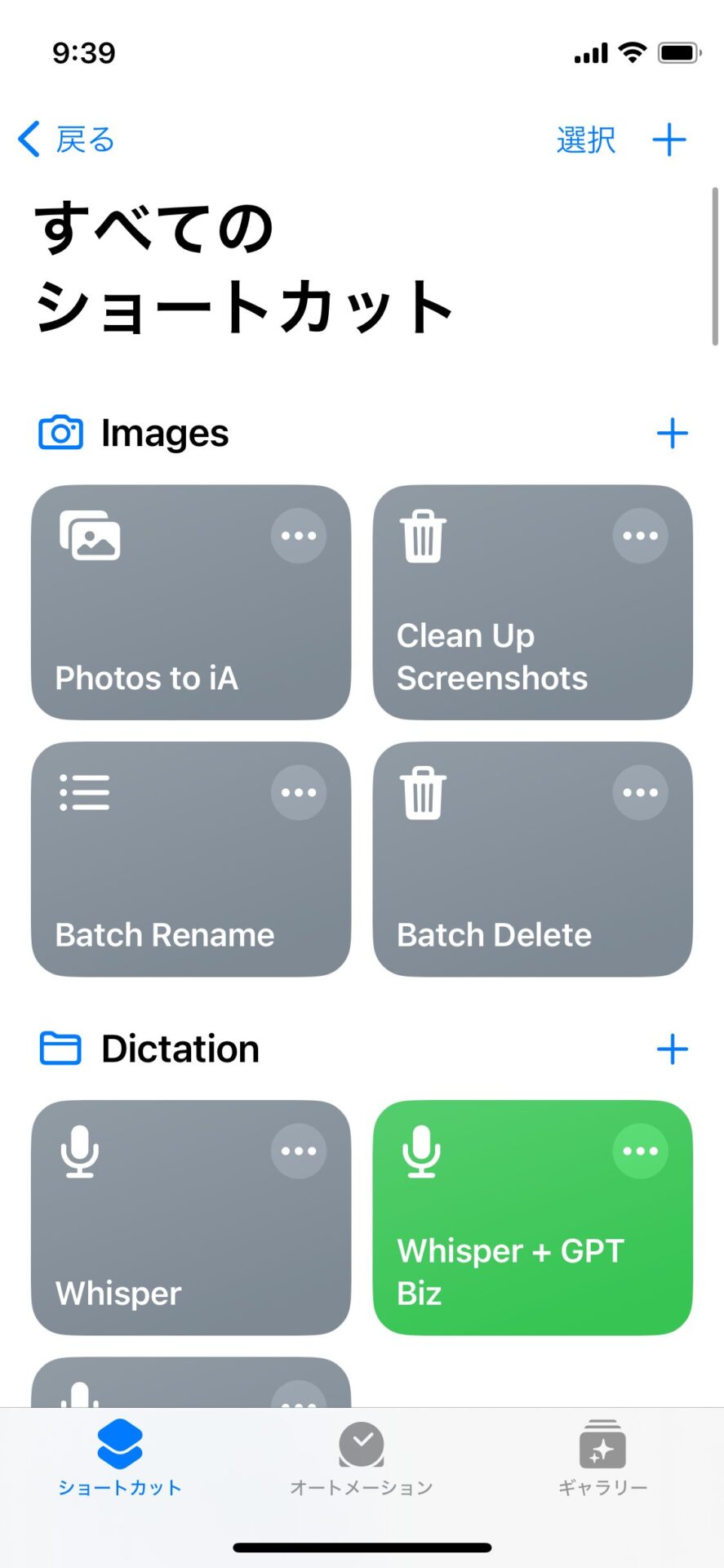
Task: Tap 選択 to select shortcuts
Action: [585, 140]
